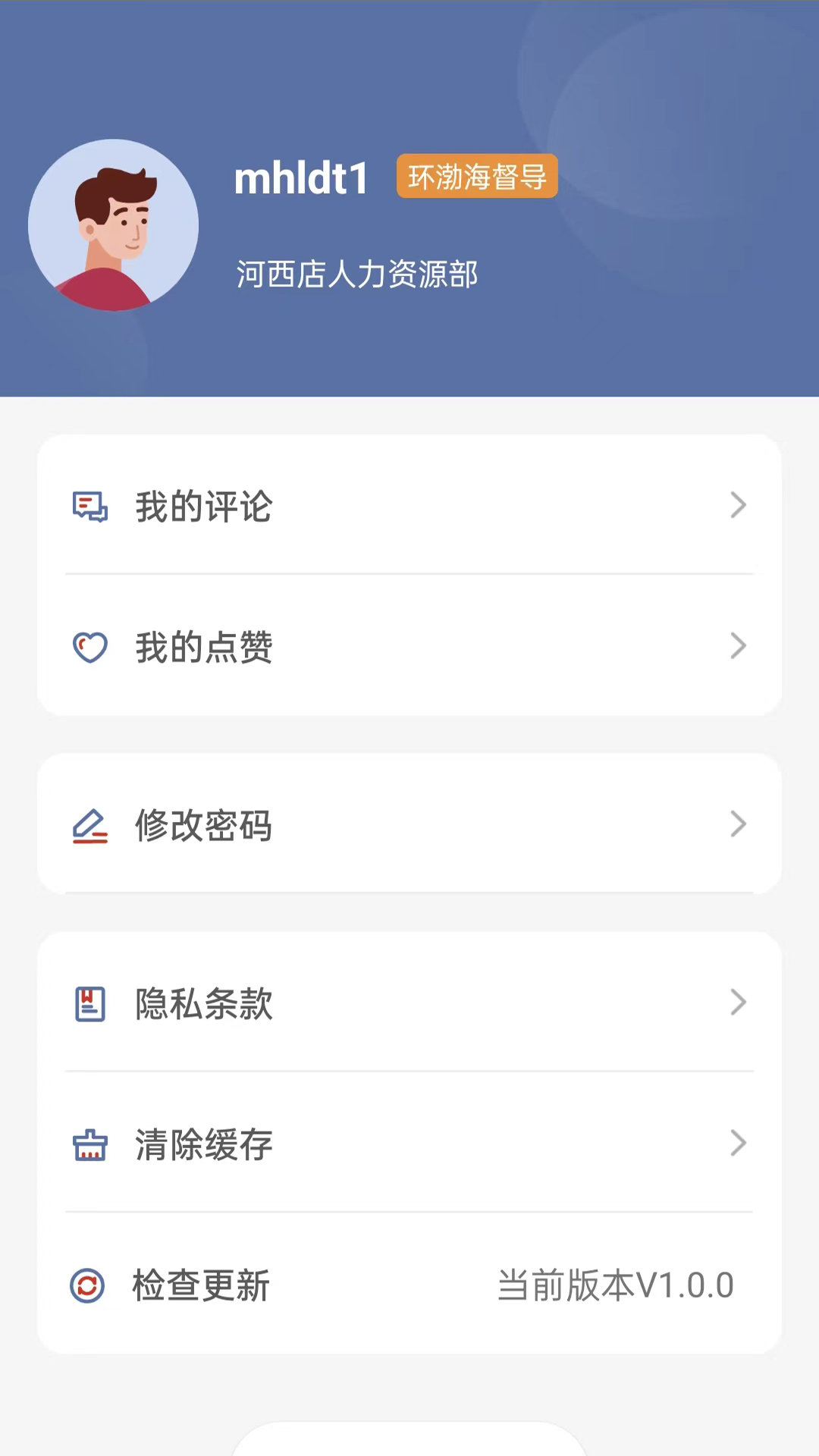Screen dimensions: 819x1456
Task: Expand the chevron for 隐私条款
Action: click(x=738, y=1003)
